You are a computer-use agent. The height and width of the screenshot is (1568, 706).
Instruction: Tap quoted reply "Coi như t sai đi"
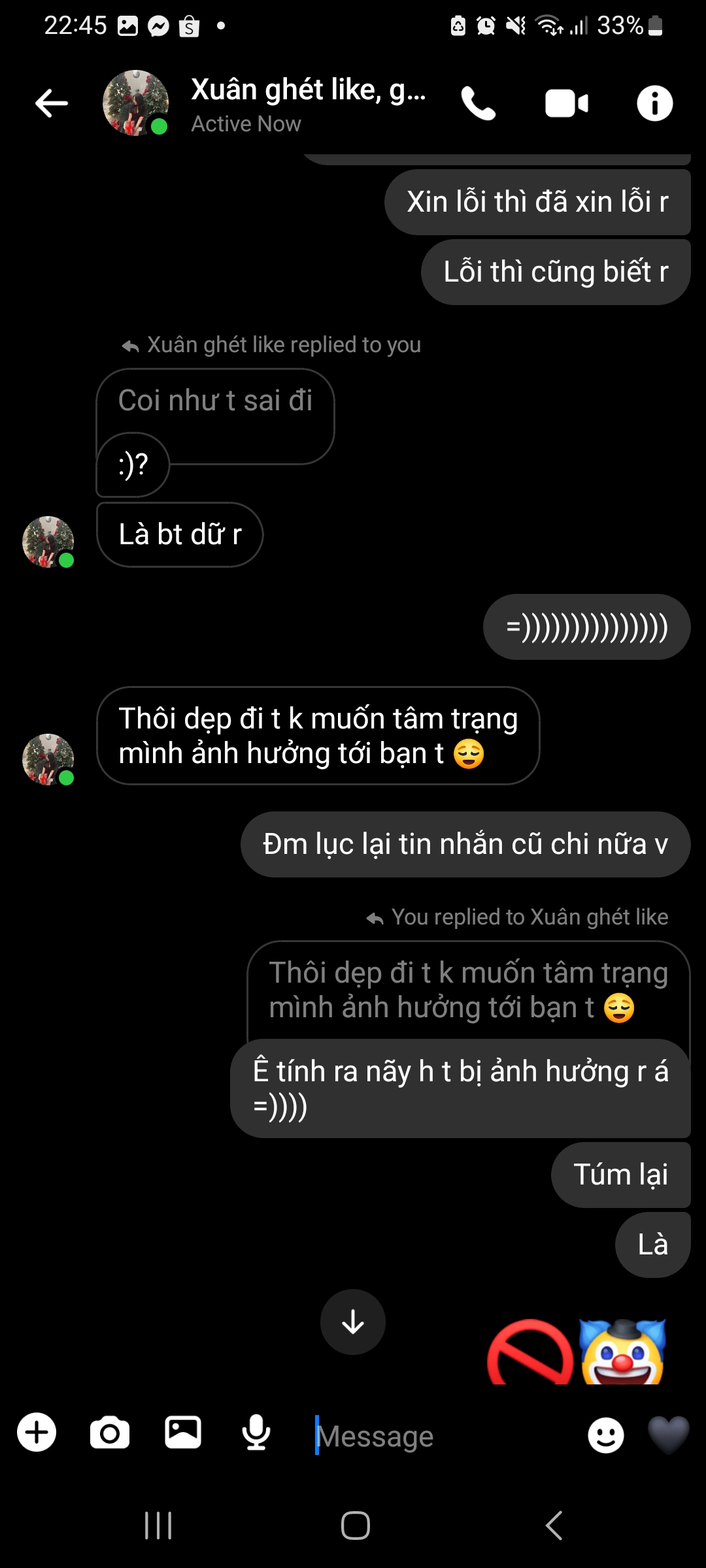(216, 401)
